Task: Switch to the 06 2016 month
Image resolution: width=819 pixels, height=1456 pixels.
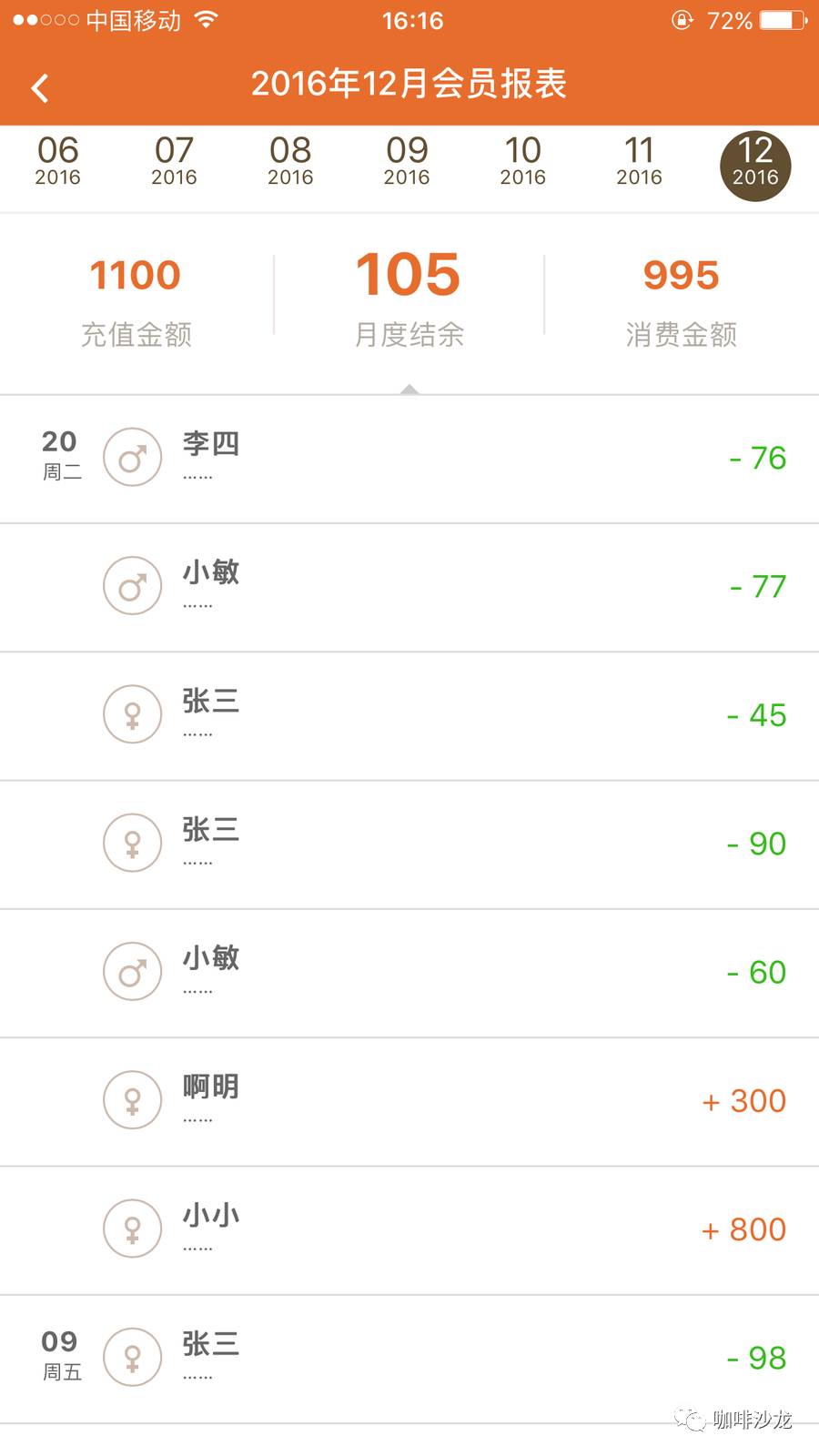Action: point(57,161)
